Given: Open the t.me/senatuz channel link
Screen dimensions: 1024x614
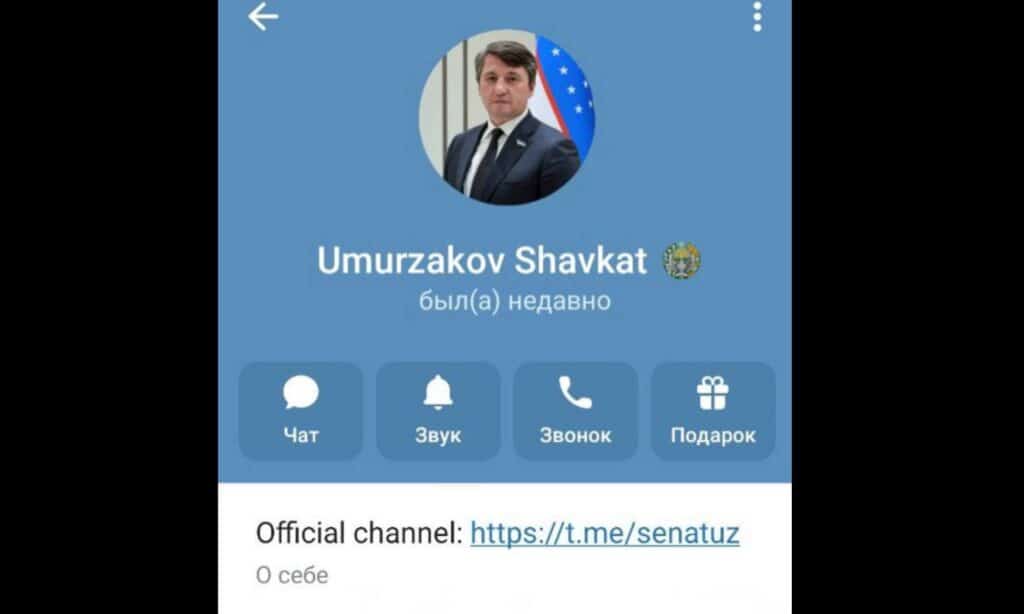Looking at the screenshot, I should (604, 533).
